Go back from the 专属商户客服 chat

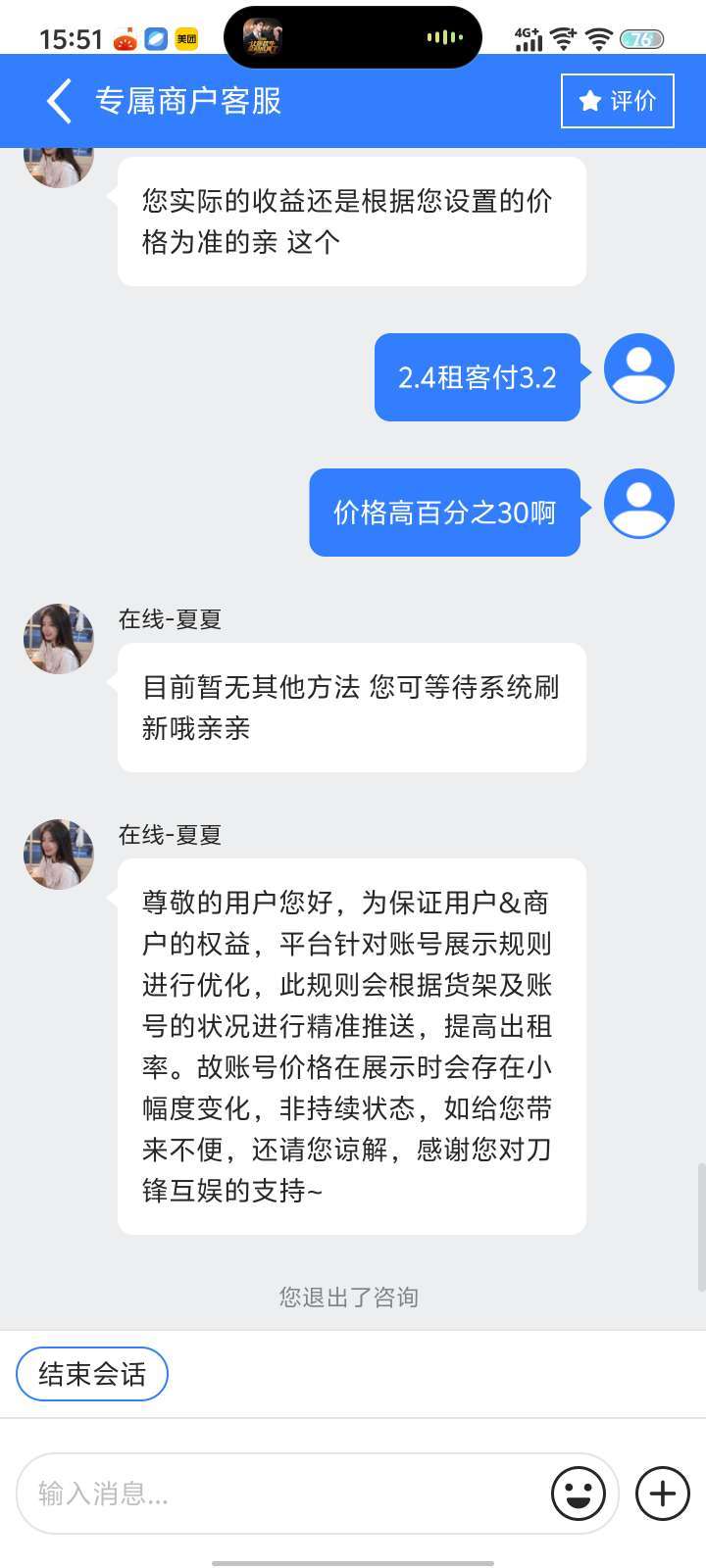point(59,101)
